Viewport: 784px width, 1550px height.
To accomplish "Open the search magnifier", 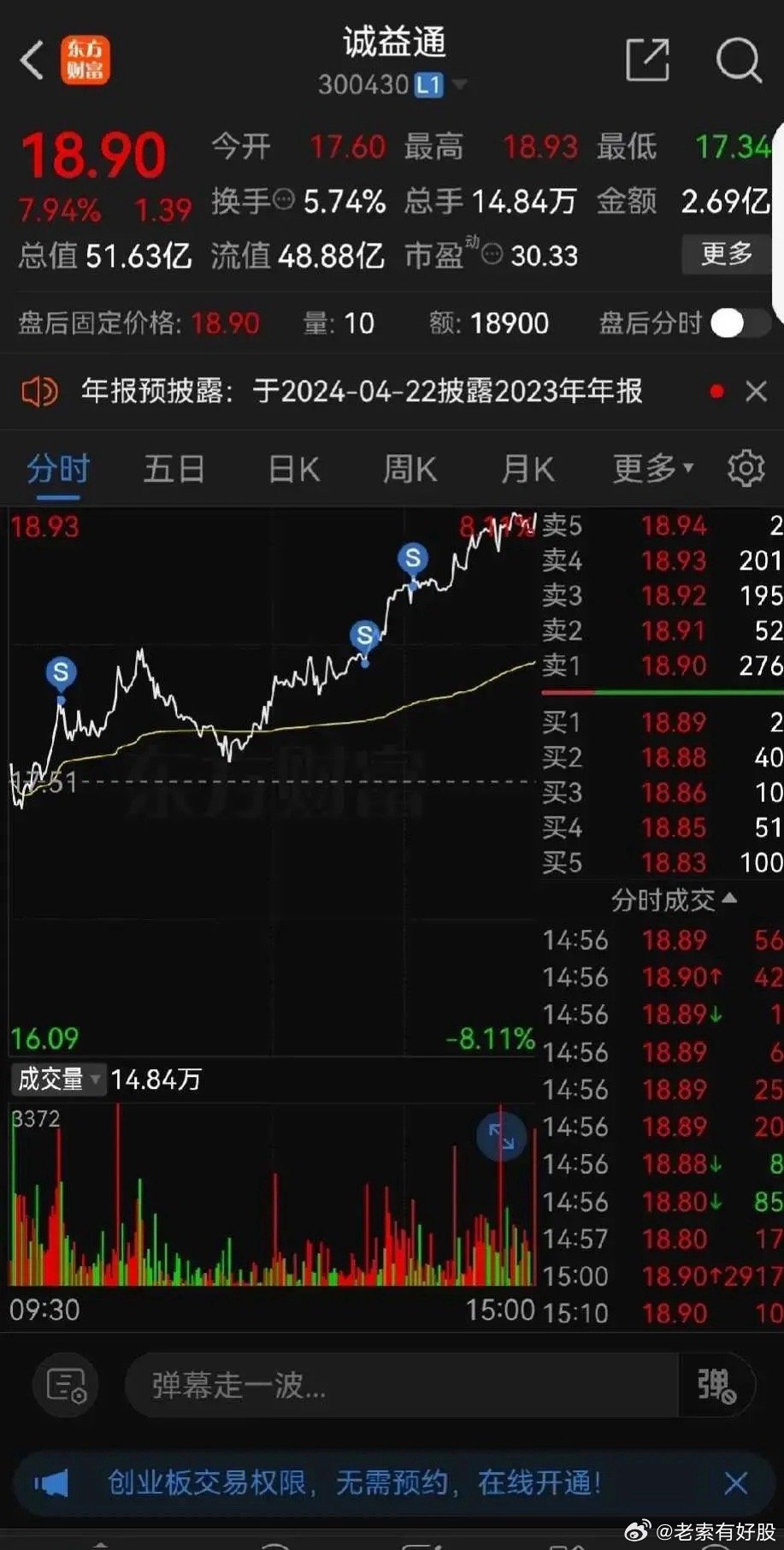I will (737, 60).
